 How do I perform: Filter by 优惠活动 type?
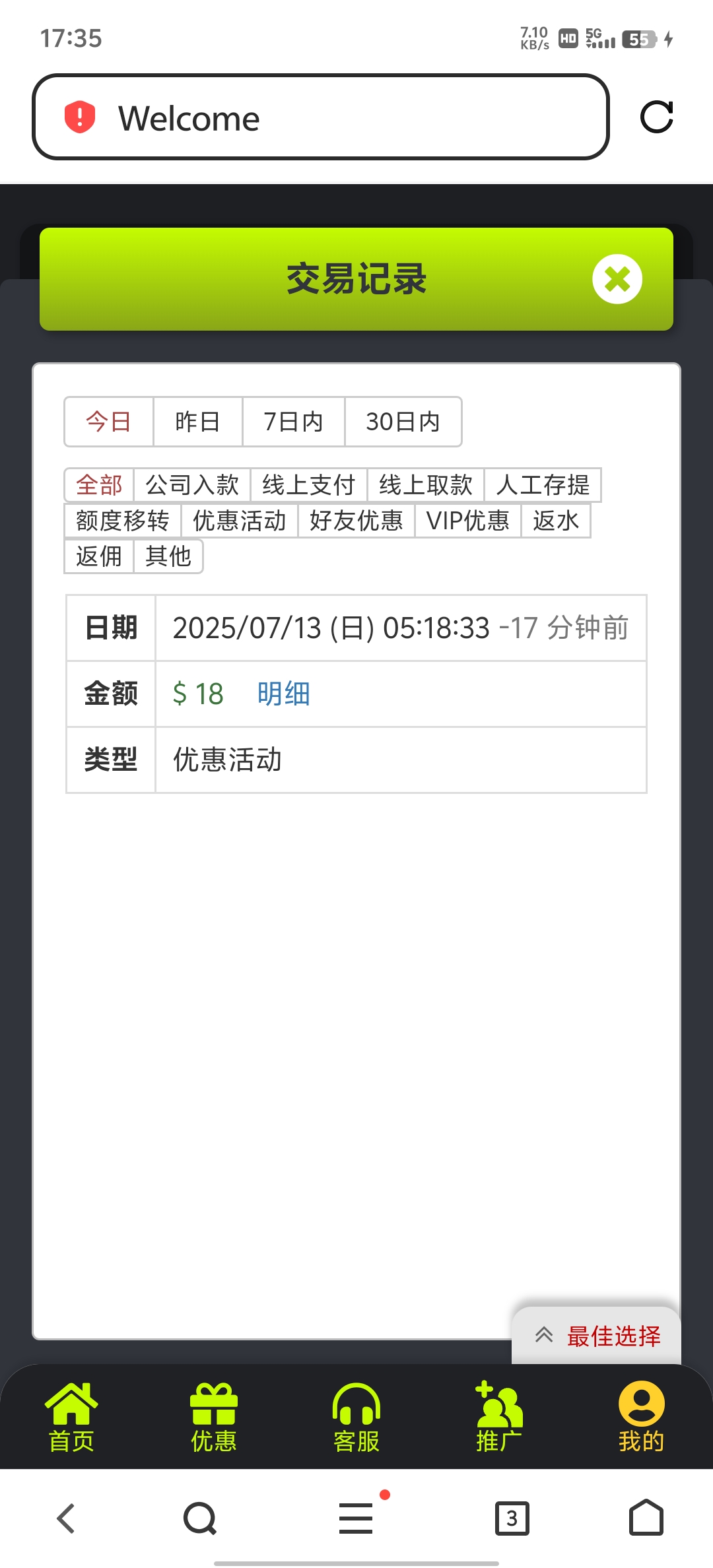tap(239, 521)
